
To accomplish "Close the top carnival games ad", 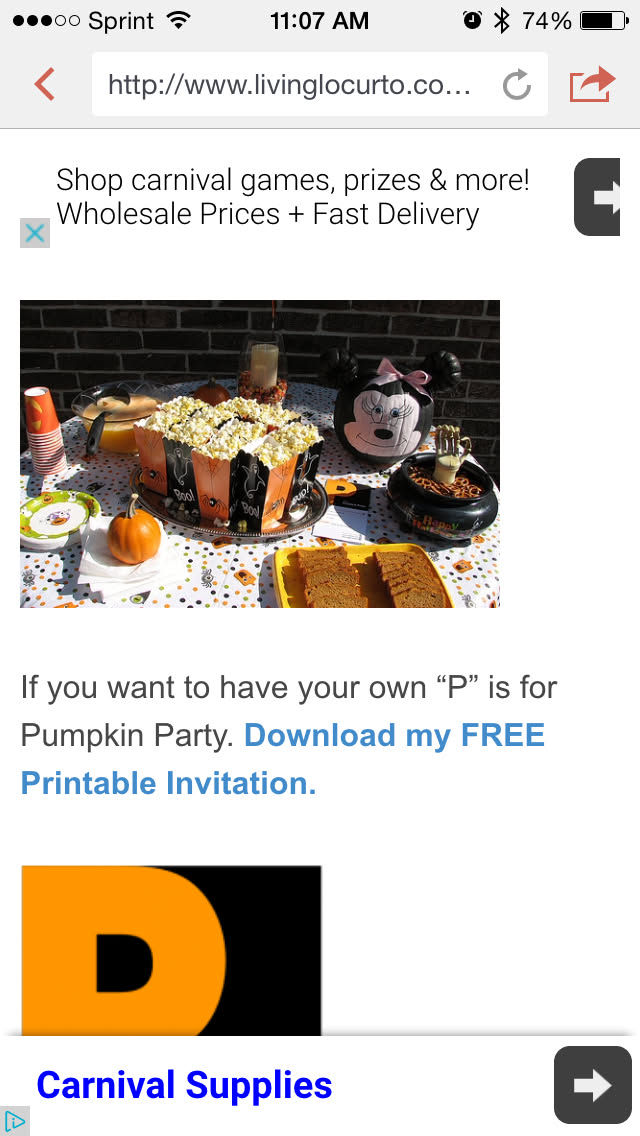I will [34, 234].
